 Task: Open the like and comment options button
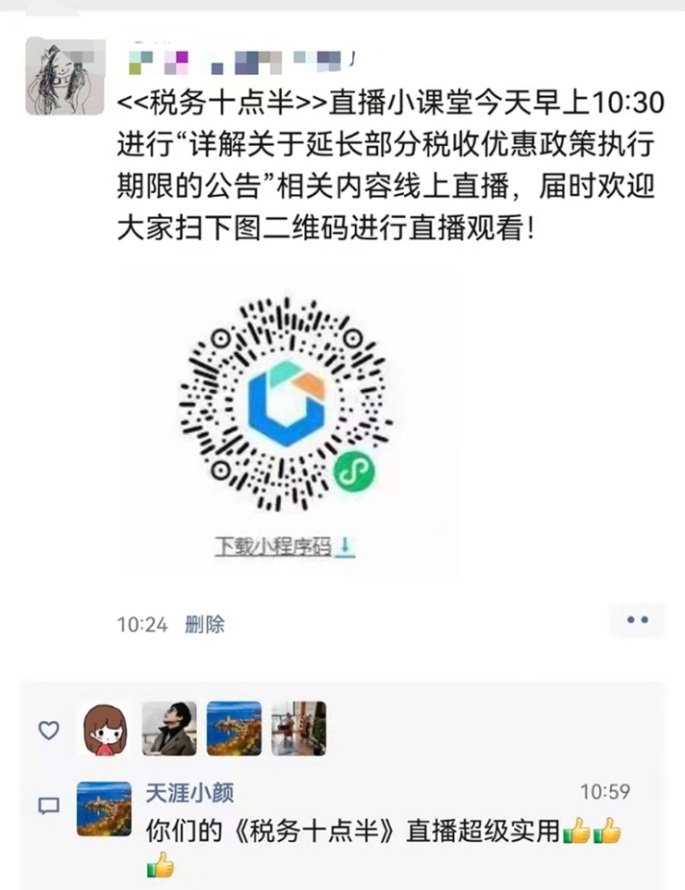pyautogui.click(x=637, y=620)
